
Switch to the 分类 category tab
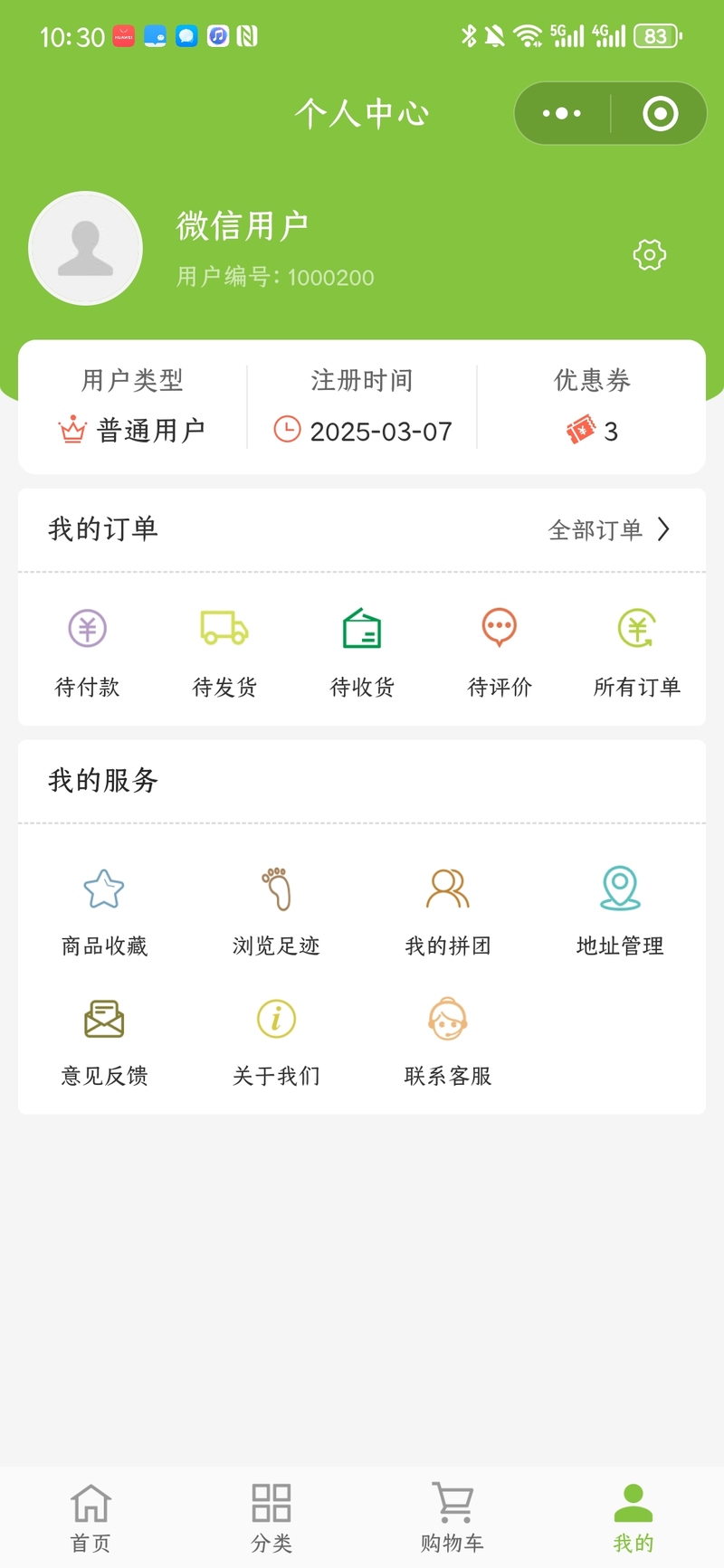271,1518
